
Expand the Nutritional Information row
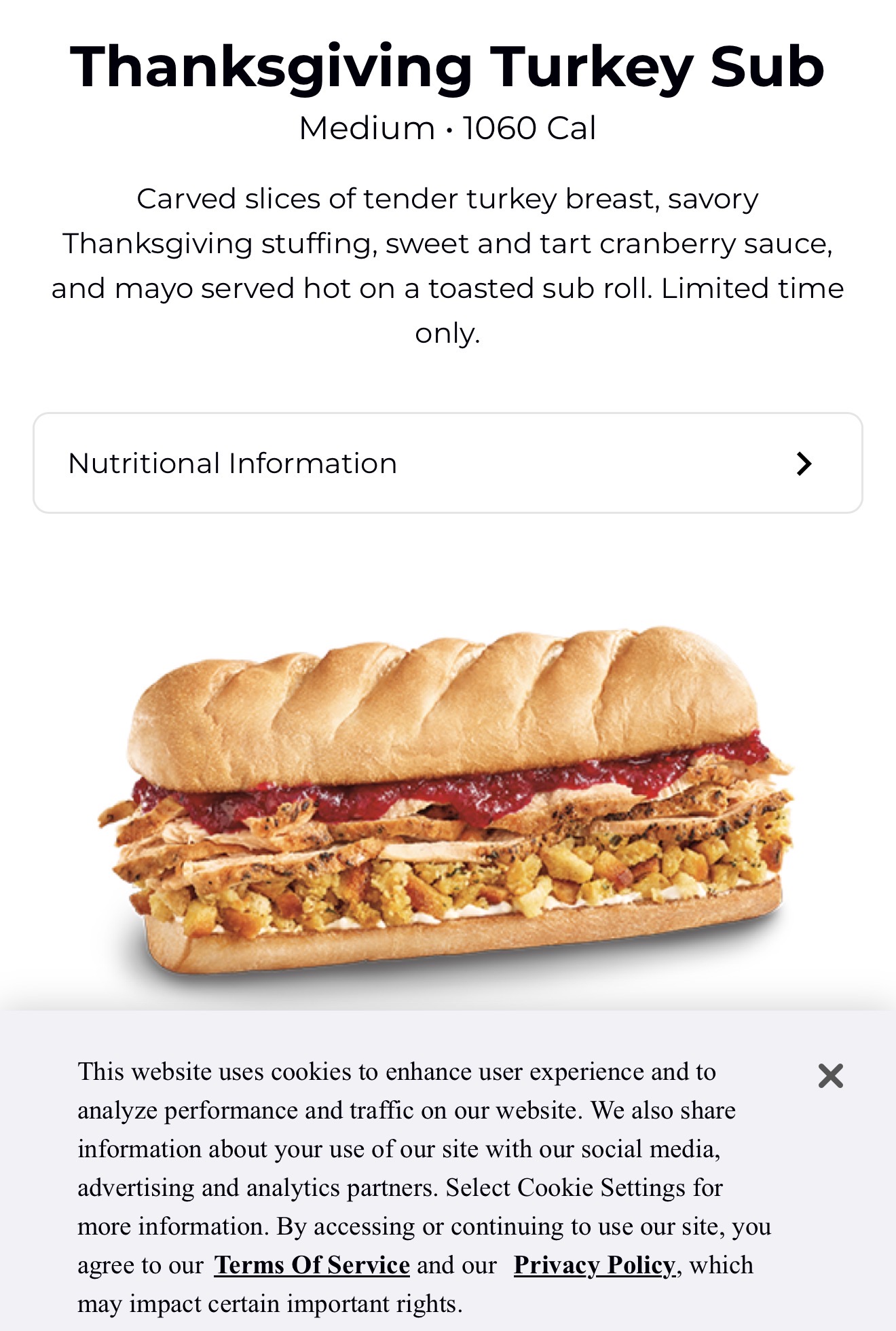pyautogui.click(x=447, y=463)
